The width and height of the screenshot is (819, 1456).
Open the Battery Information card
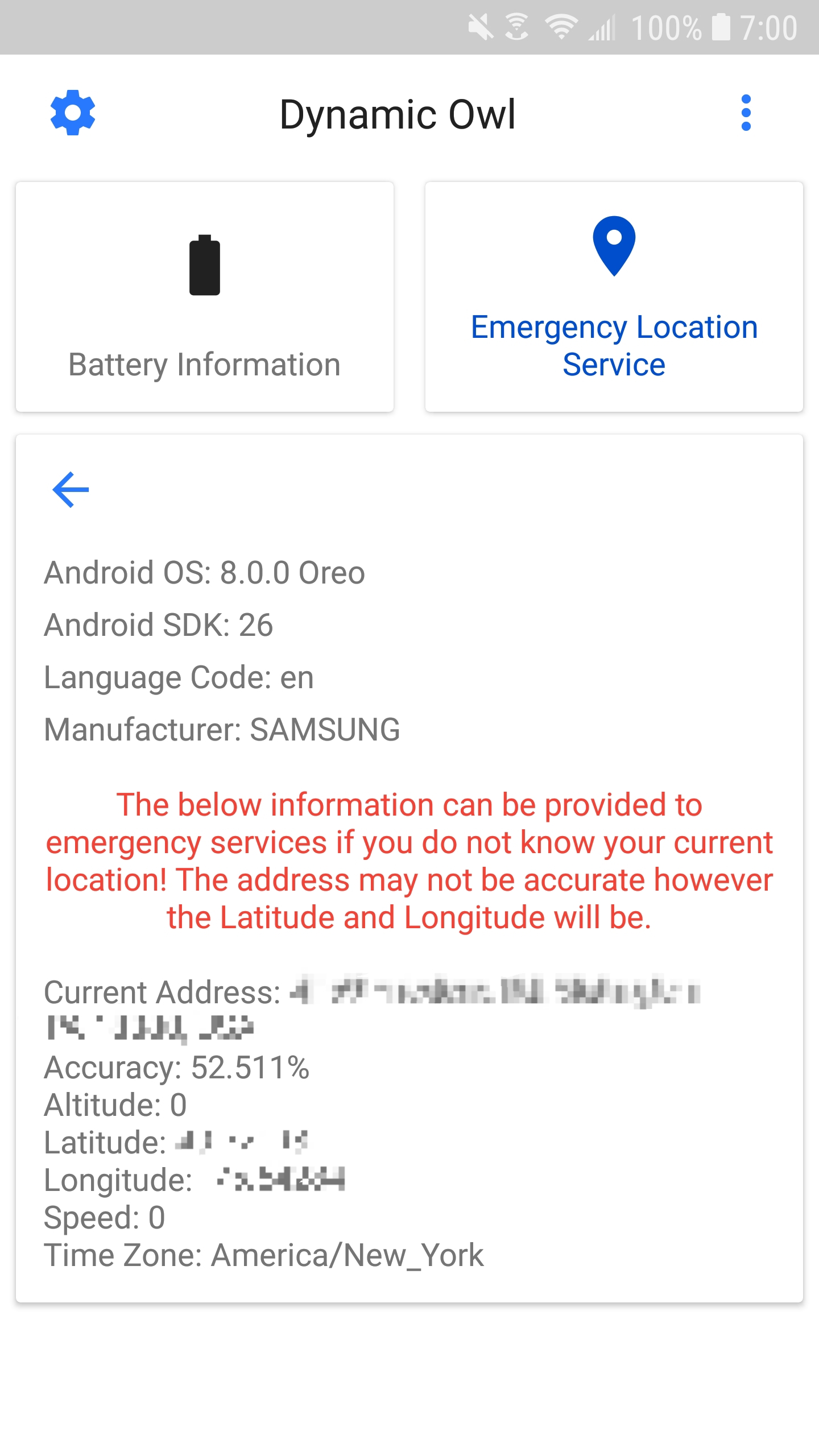pyautogui.click(x=205, y=297)
